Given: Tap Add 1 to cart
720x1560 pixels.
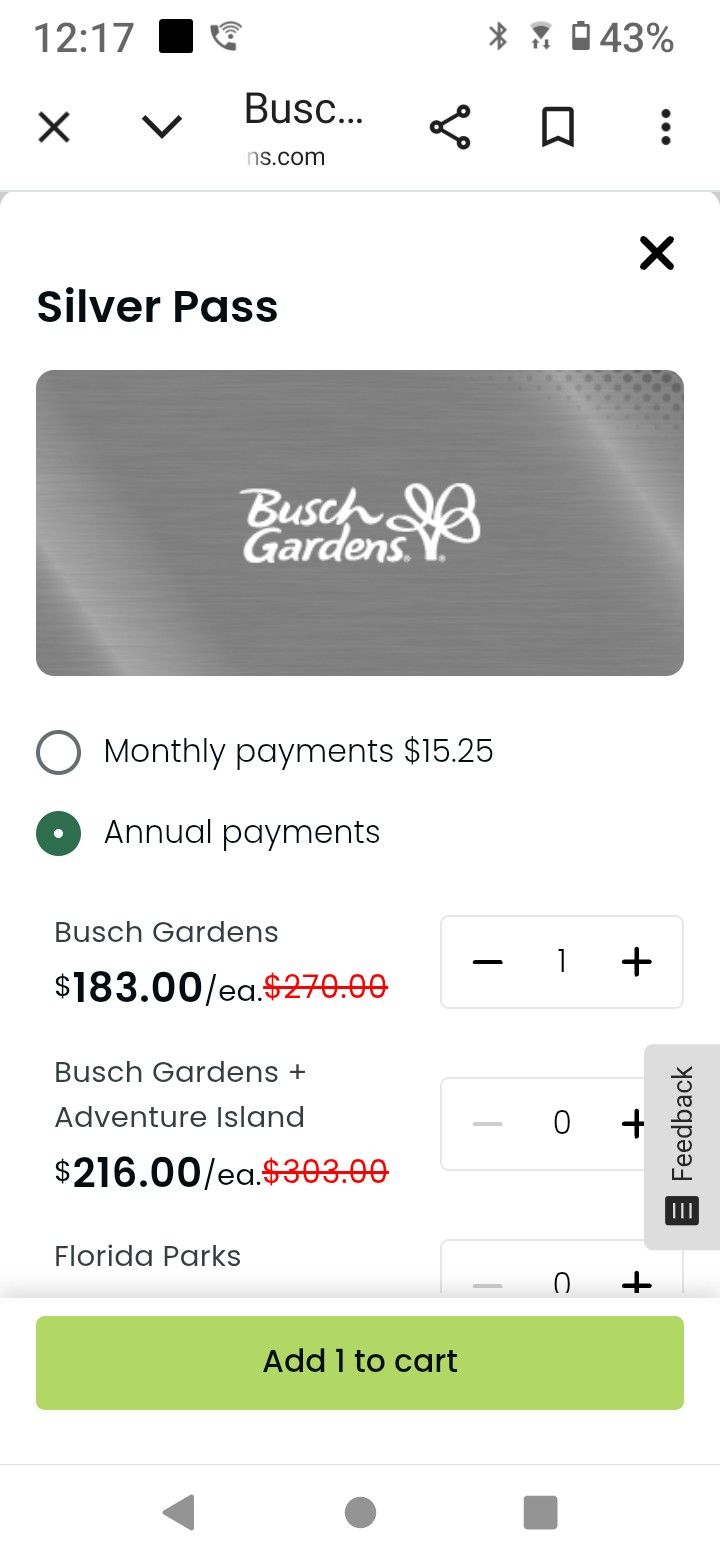Looking at the screenshot, I should pos(360,1362).
